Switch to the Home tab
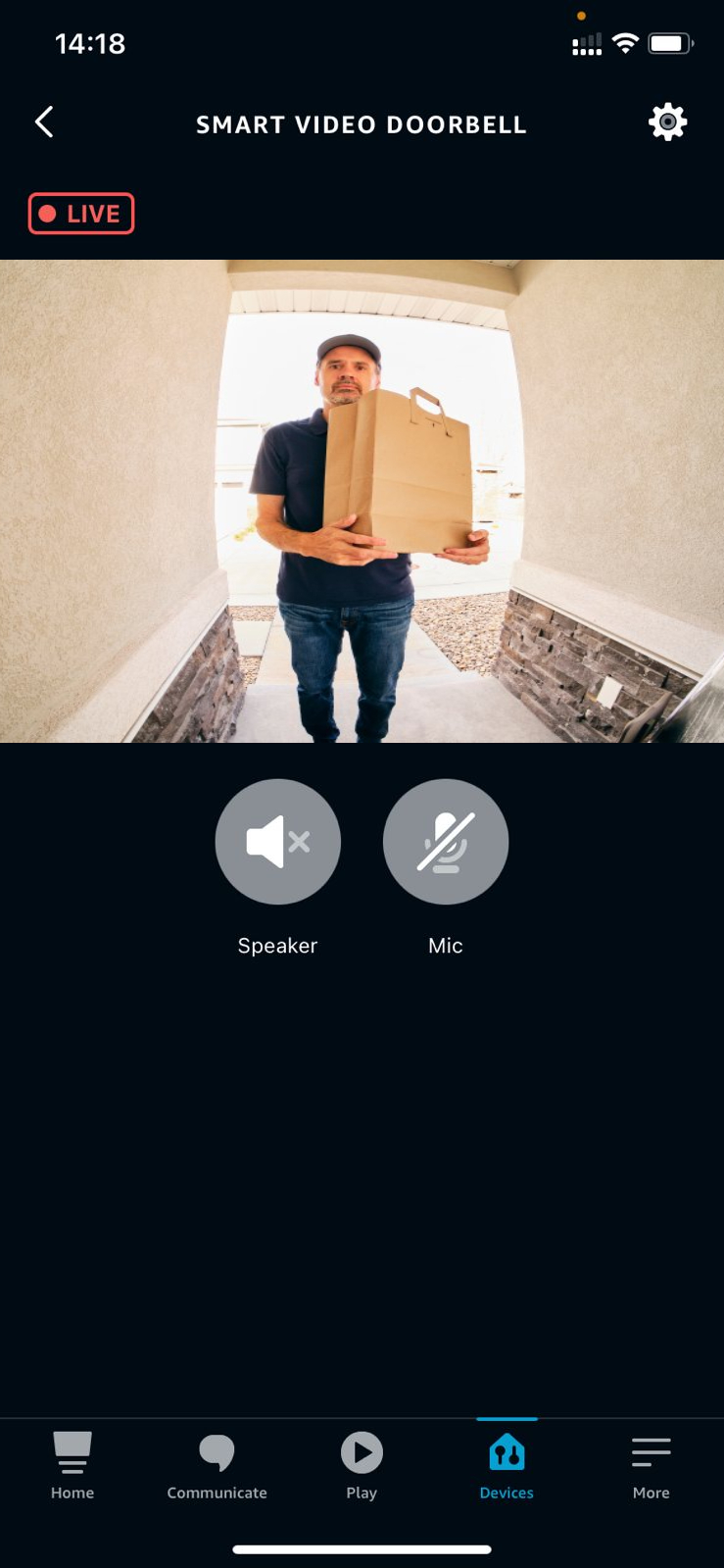The image size is (724, 1568). [72, 1464]
